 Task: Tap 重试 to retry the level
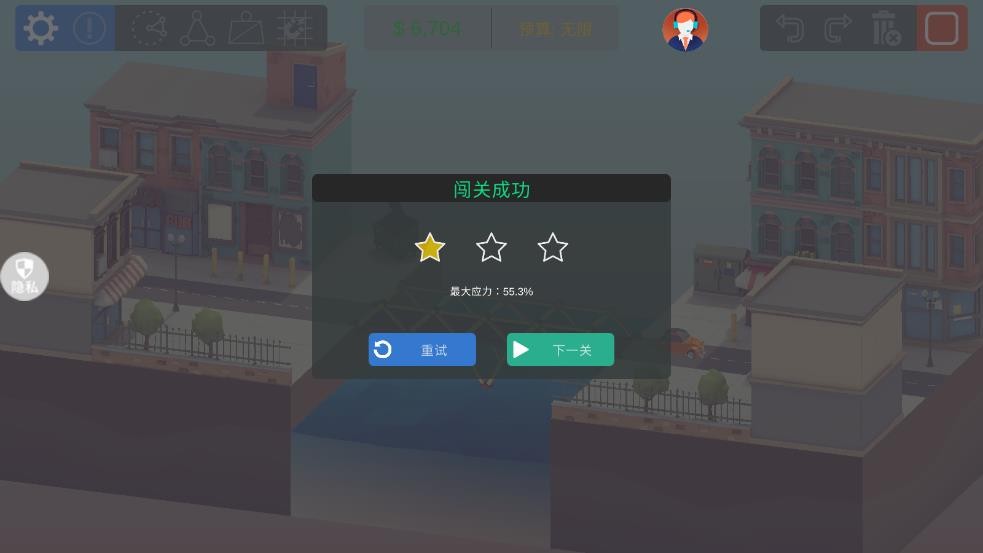(x=422, y=350)
